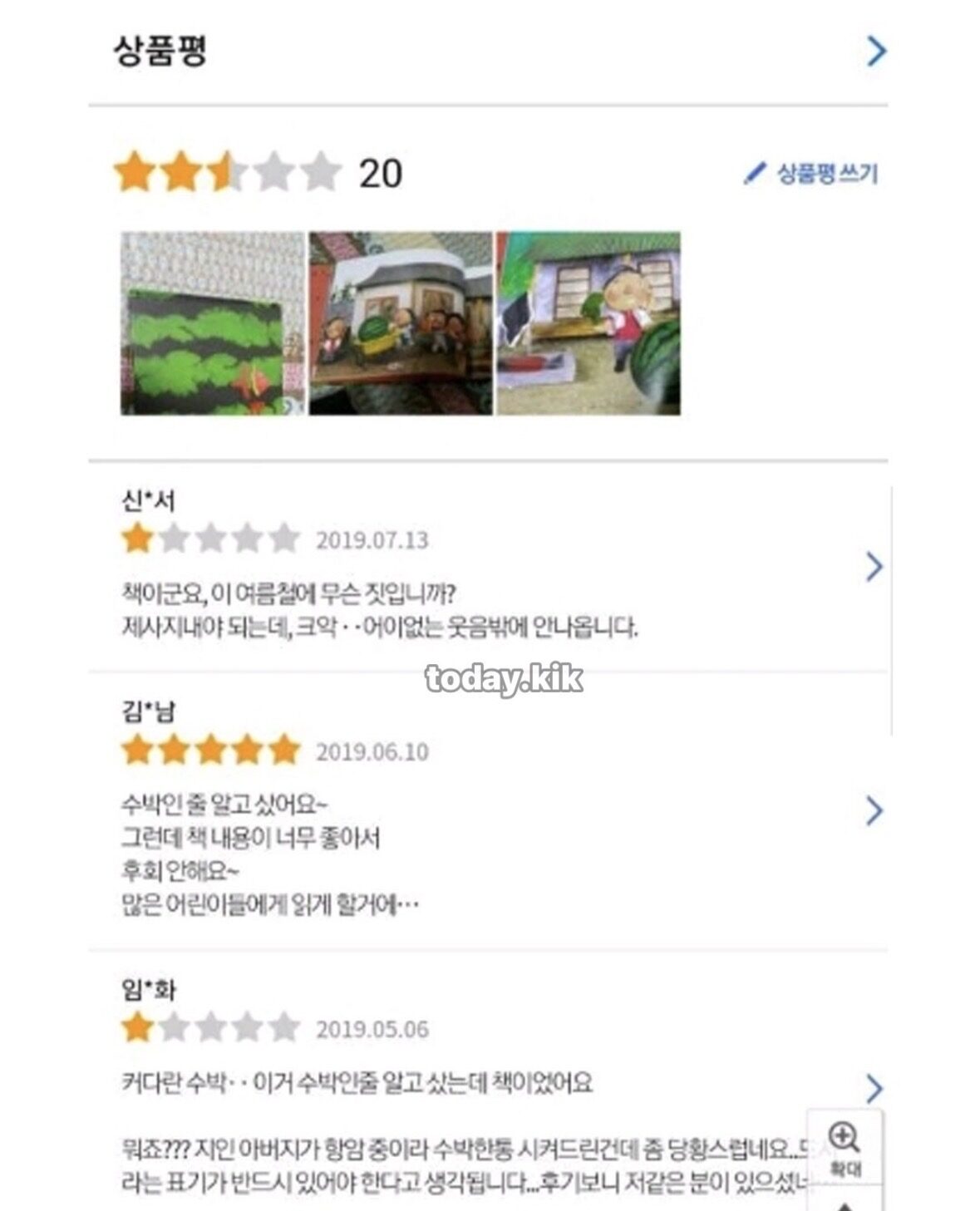Screen dimensions: 980x1211
Task: View the review photo of character holding watermelon
Action: coord(588,323)
